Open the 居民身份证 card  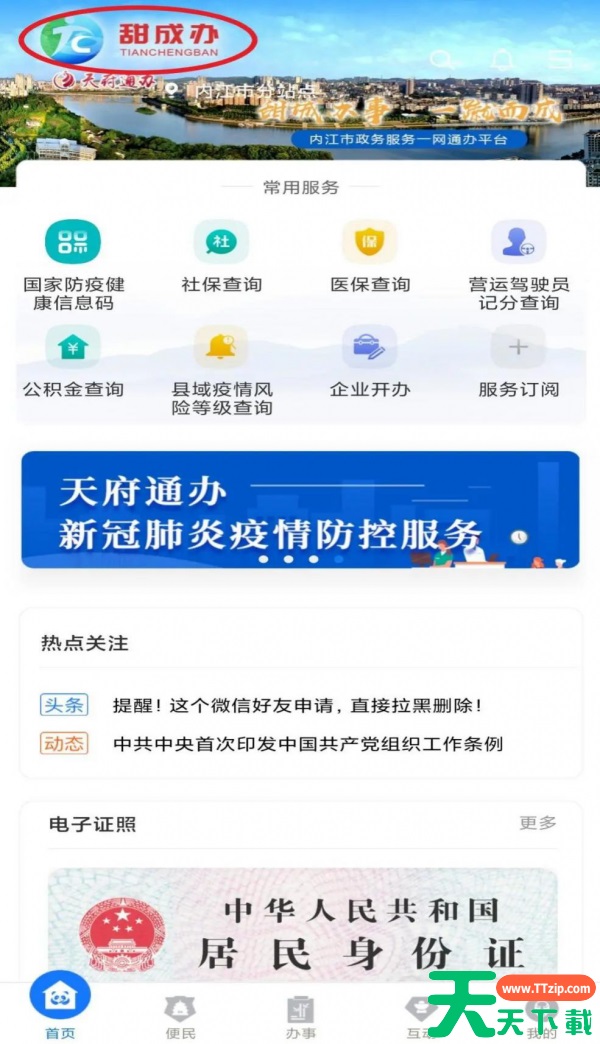point(302,927)
